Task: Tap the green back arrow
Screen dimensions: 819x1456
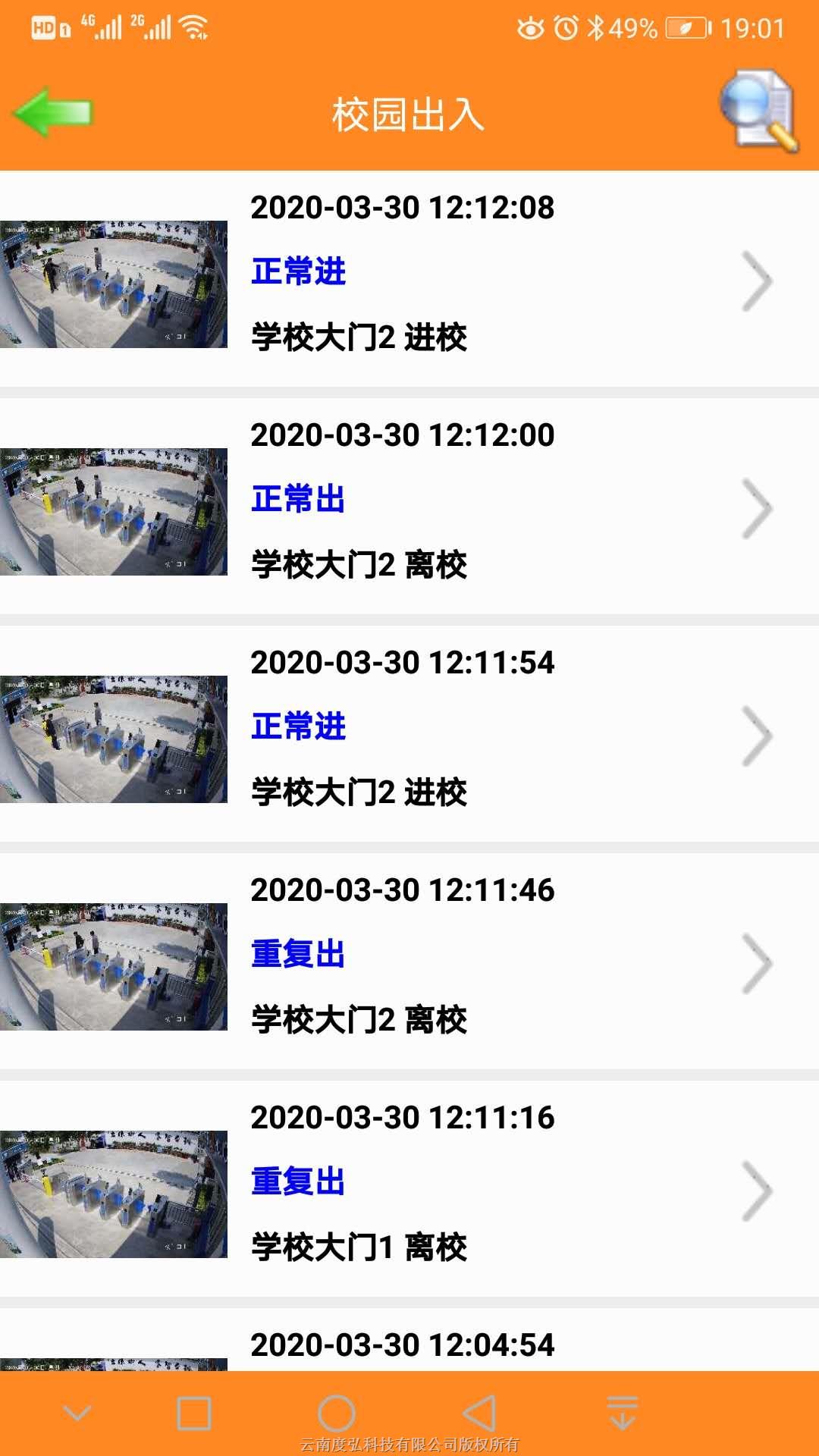Action: coord(53,112)
